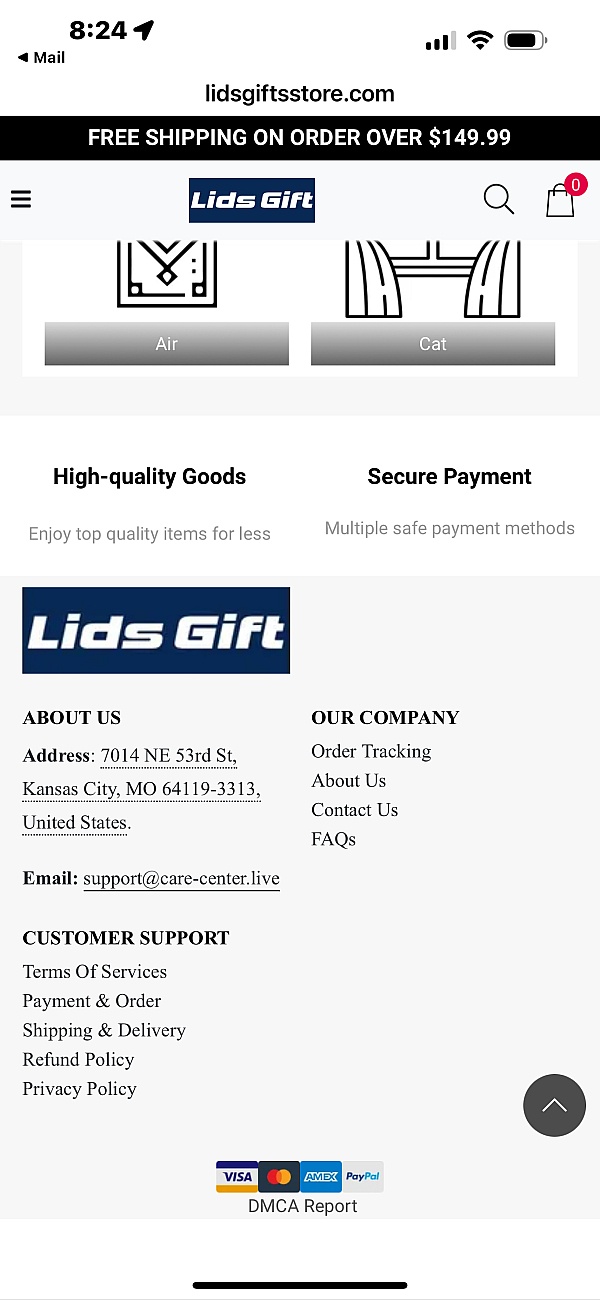Go to Order Tracking
Viewport: 600px width, 1300px height.
tap(371, 751)
